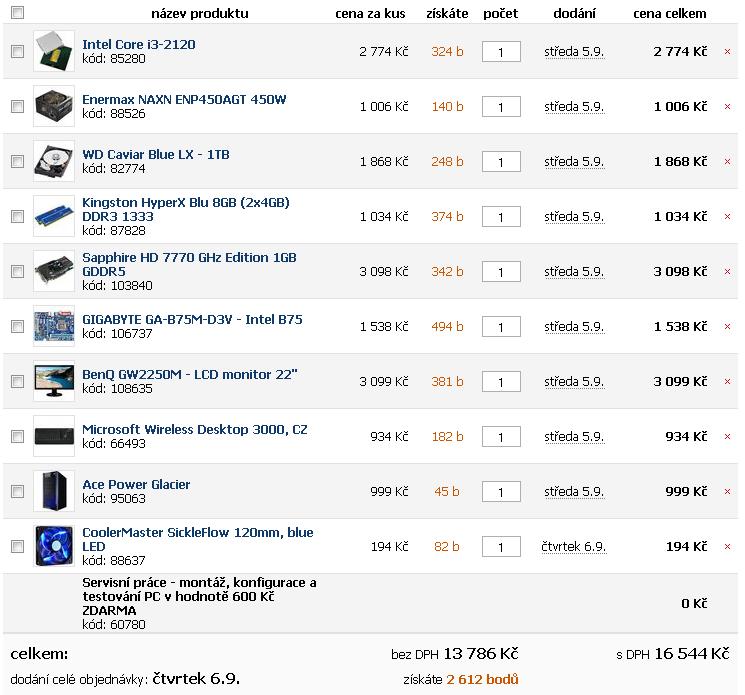
Task: Change quantity for Kingston HyperX Blu memory
Action: click(x=501, y=216)
